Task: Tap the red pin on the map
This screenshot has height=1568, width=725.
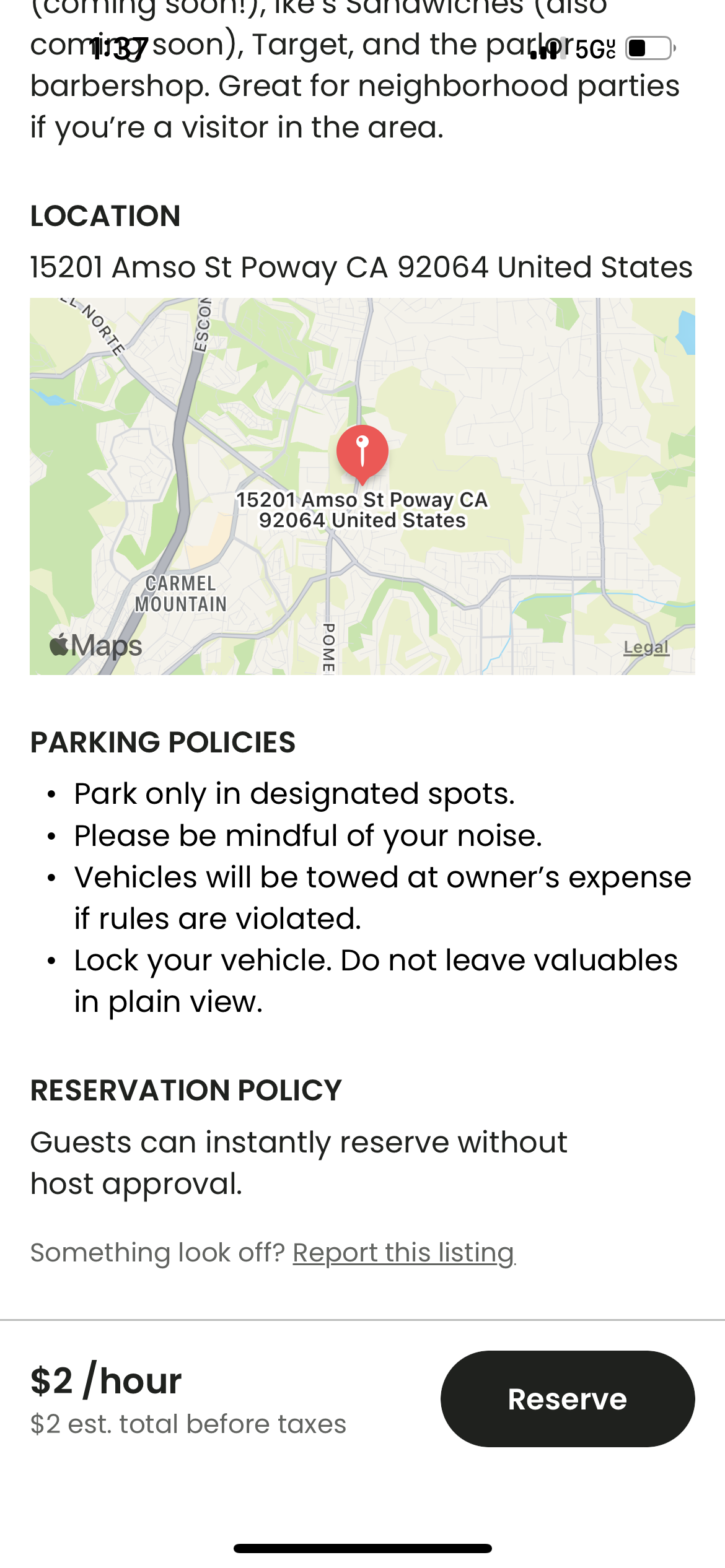Action: pyautogui.click(x=362, y=451)
